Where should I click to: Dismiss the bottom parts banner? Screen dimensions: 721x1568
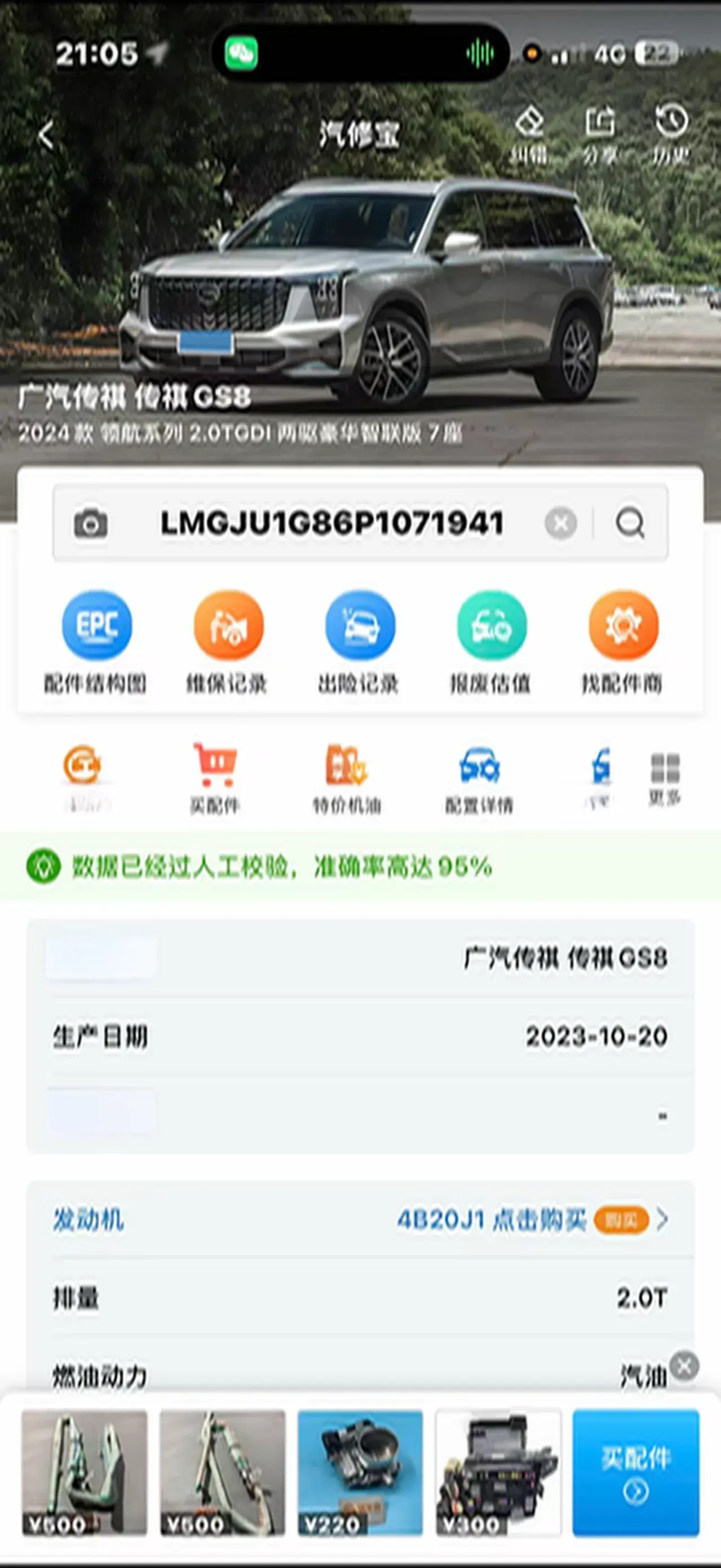click(684, 1366)
